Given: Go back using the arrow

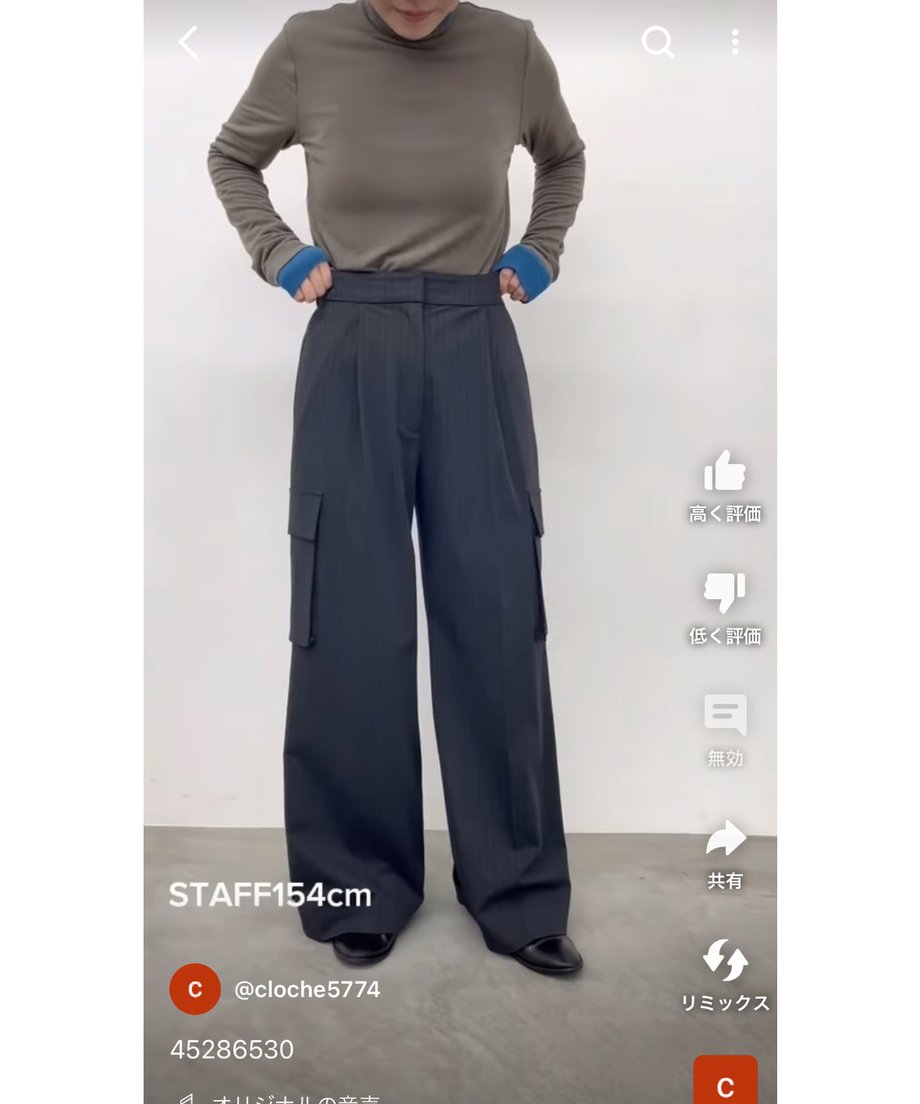Looking at the screenshot, I should 188,42.
